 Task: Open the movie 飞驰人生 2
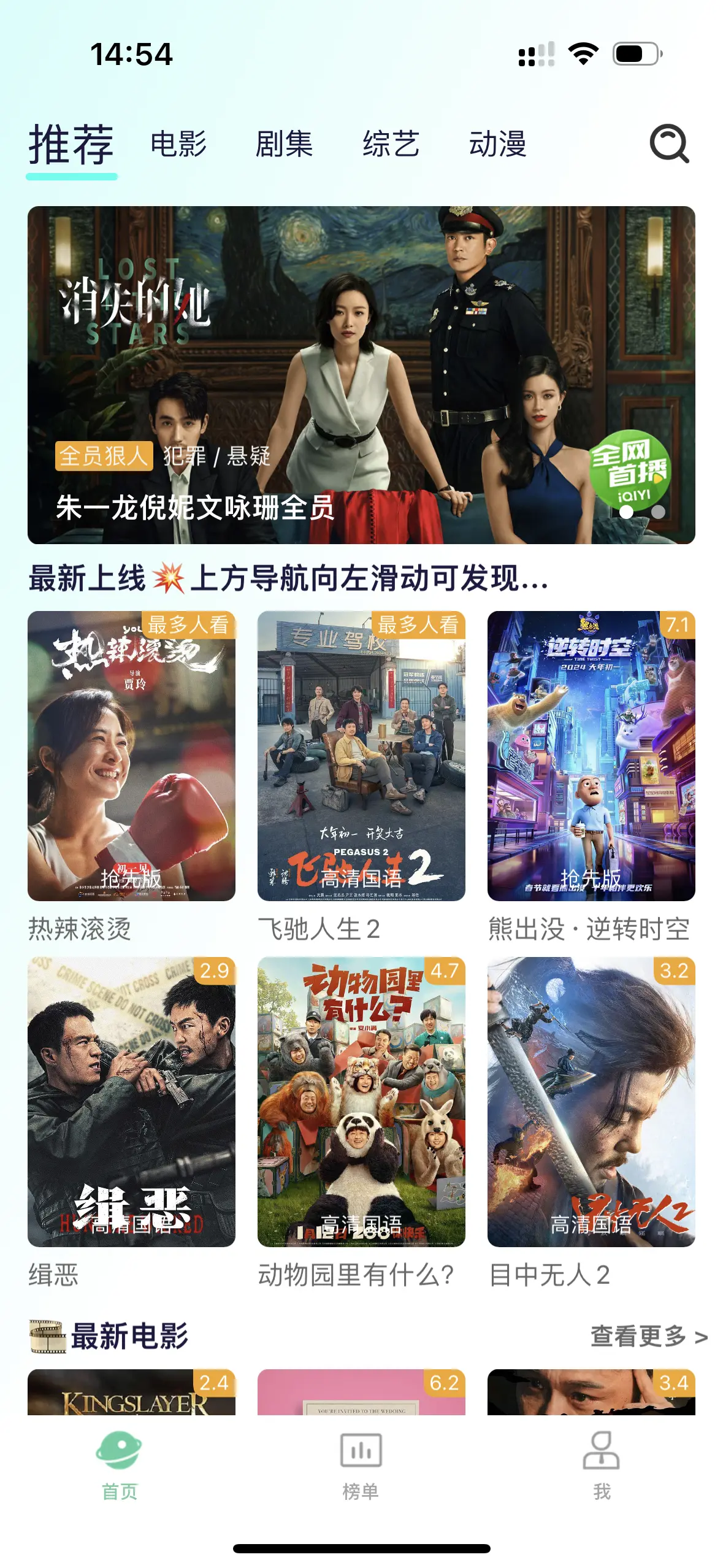[361, 756]
